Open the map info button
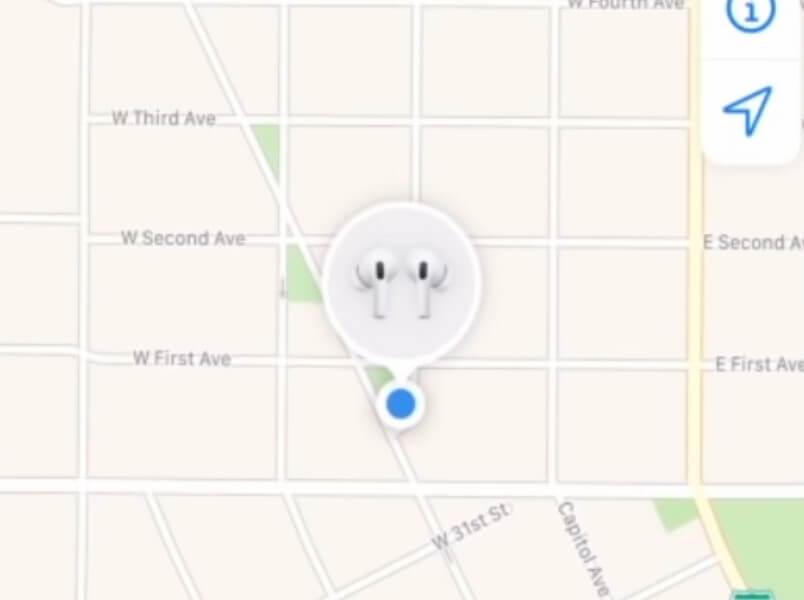 749,14
